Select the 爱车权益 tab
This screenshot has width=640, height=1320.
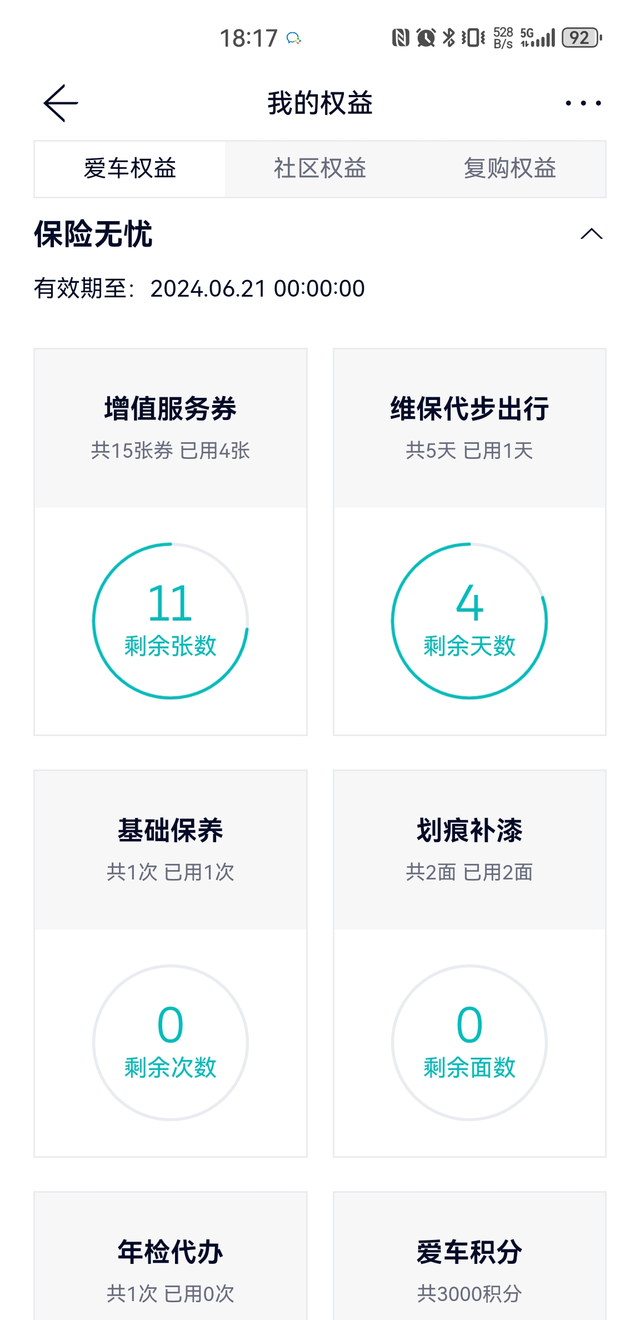(x=130, y=168)
